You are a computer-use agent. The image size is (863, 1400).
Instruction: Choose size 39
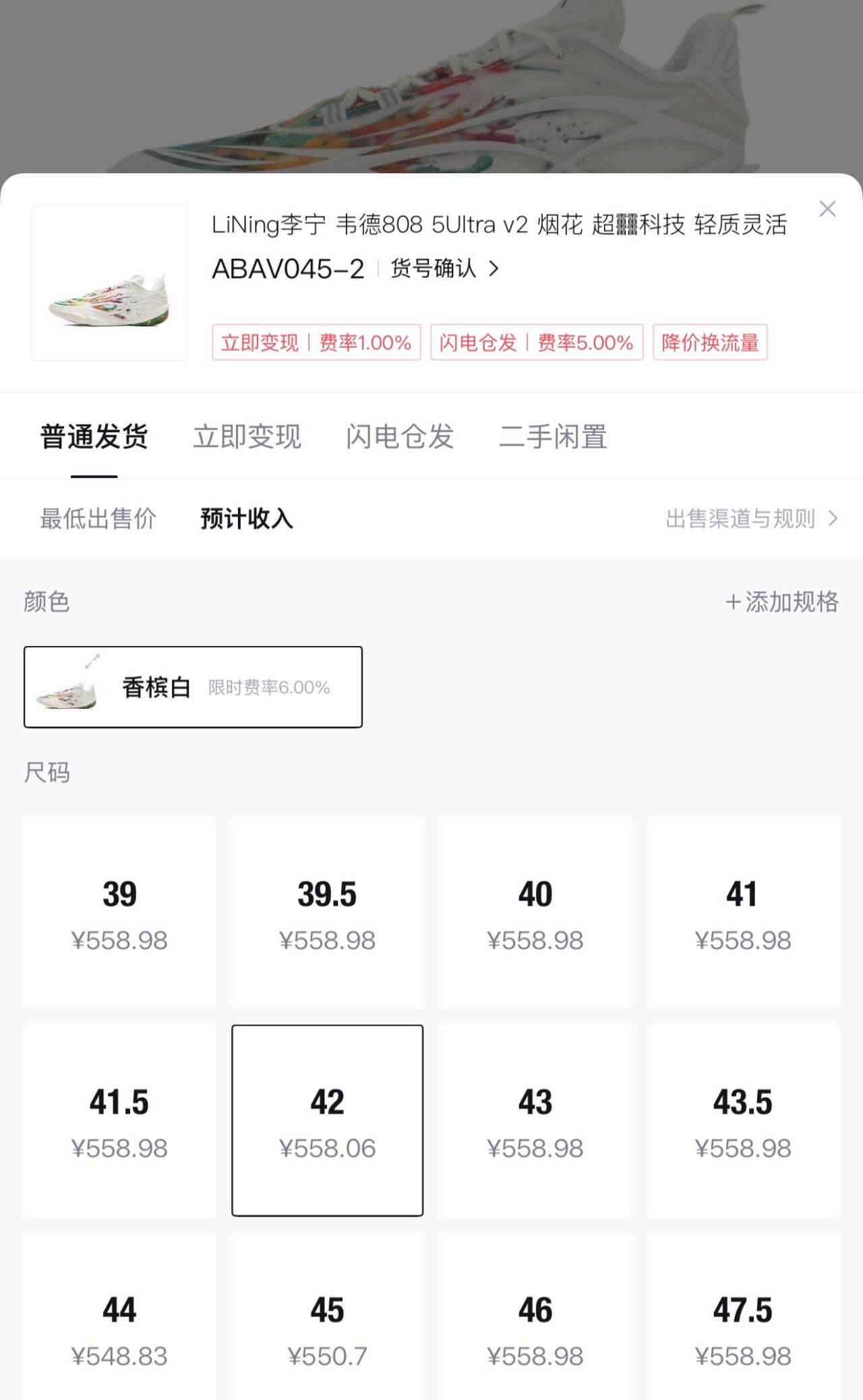(119, 912)
